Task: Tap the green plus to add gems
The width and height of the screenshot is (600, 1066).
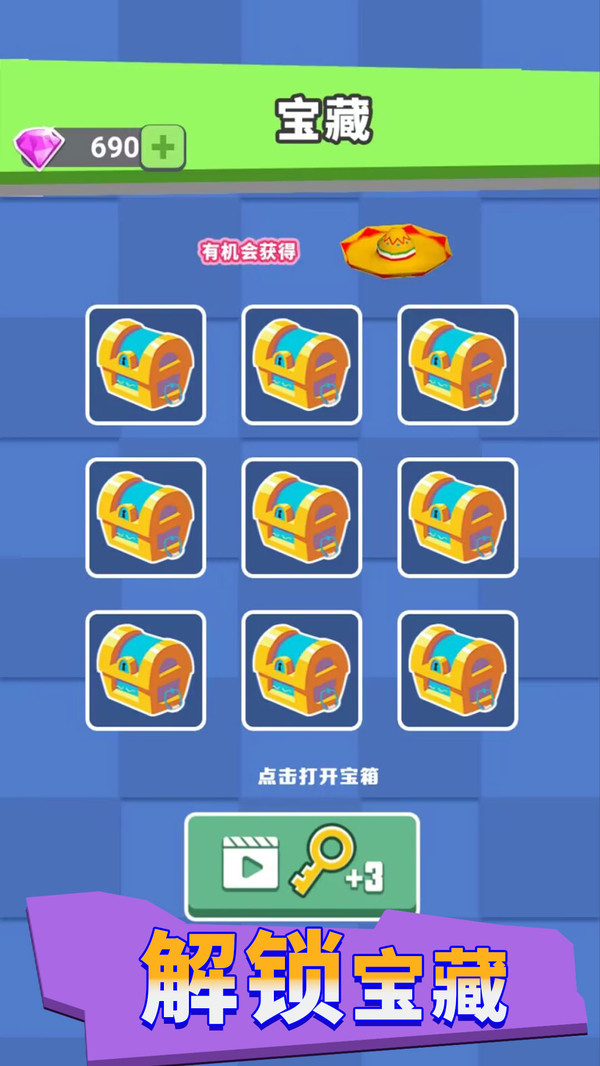Action: pyautogui.click(x=163, y=149)
